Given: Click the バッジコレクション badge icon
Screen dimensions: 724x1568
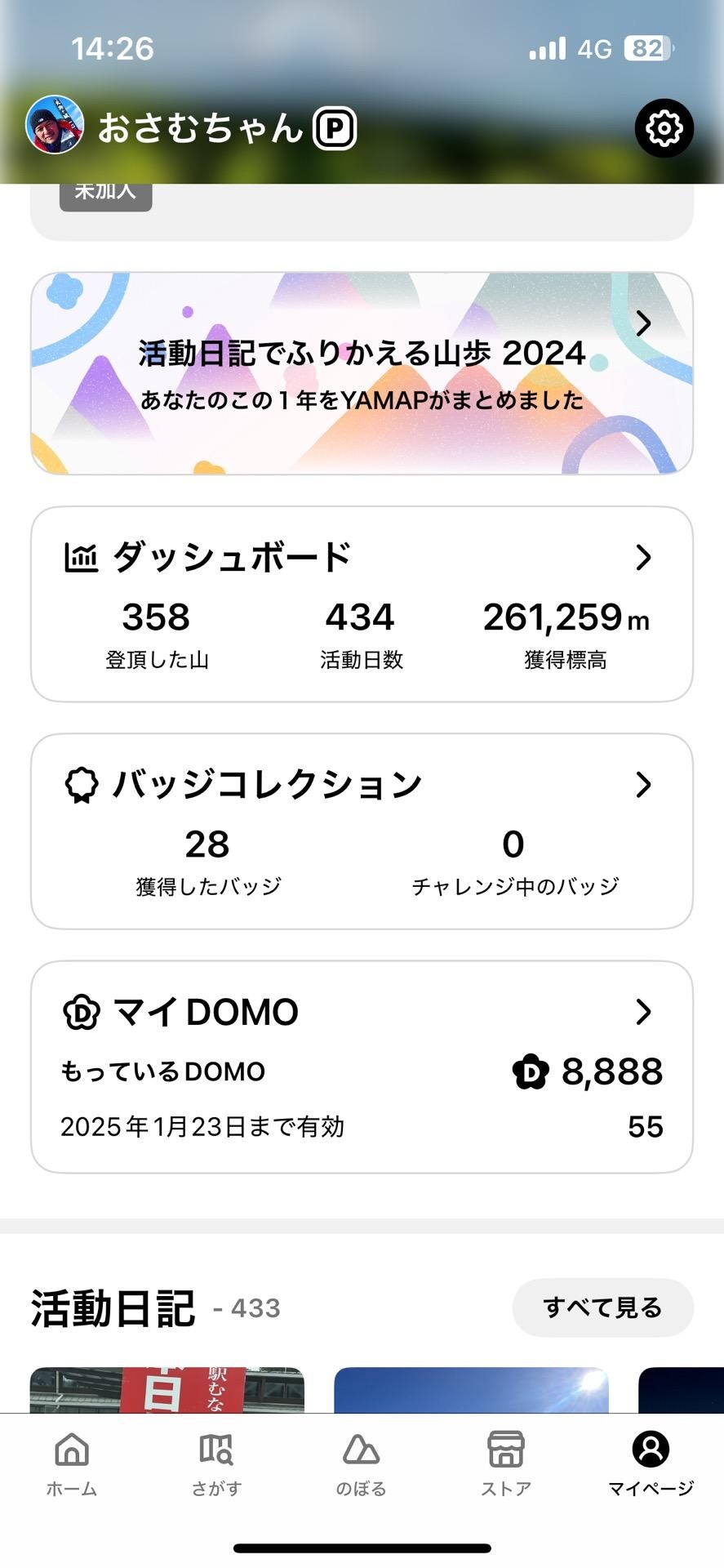Looking at the screenshot, I should tap(81, 782).
